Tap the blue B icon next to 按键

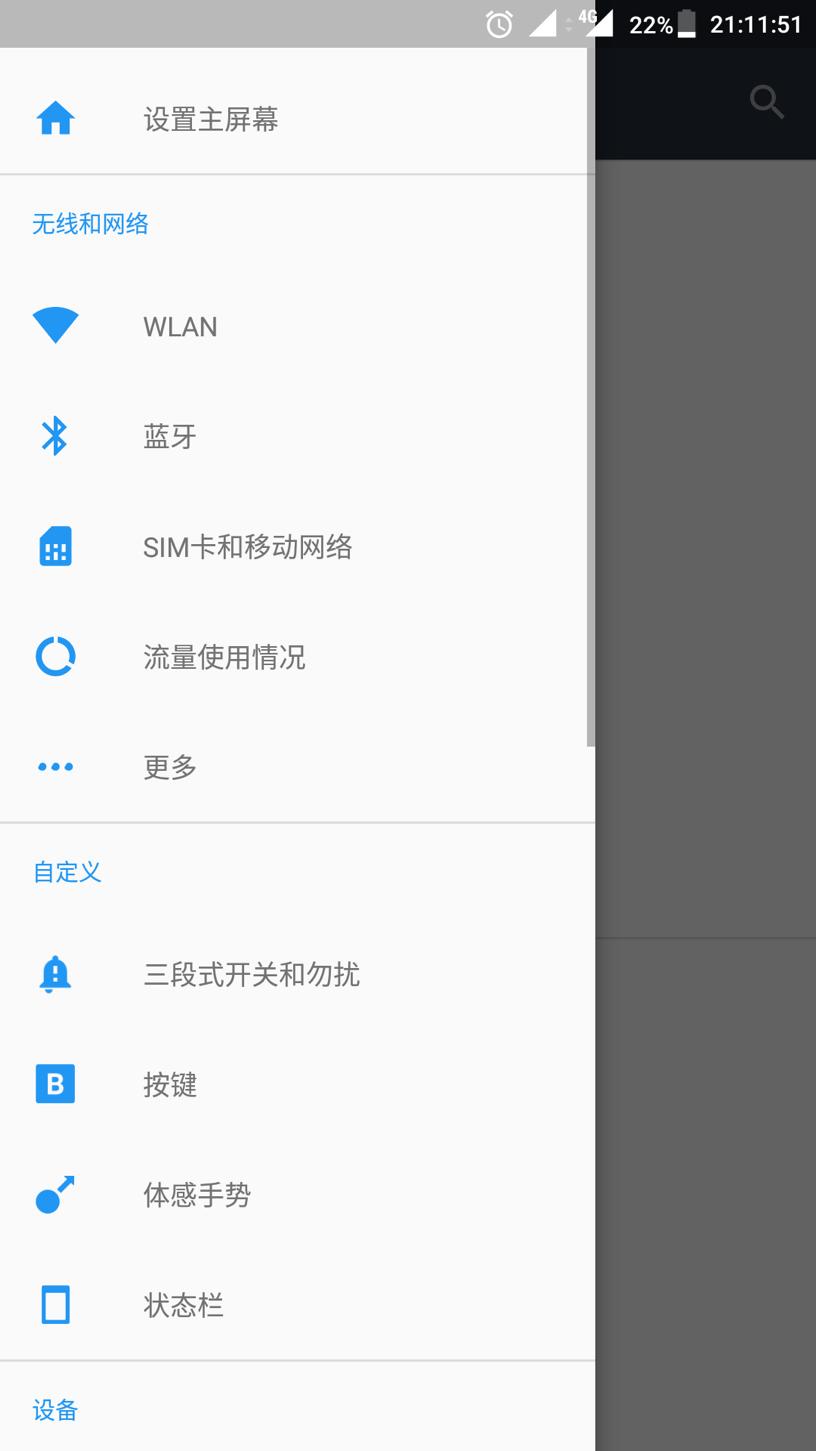tap(55, 1084)
